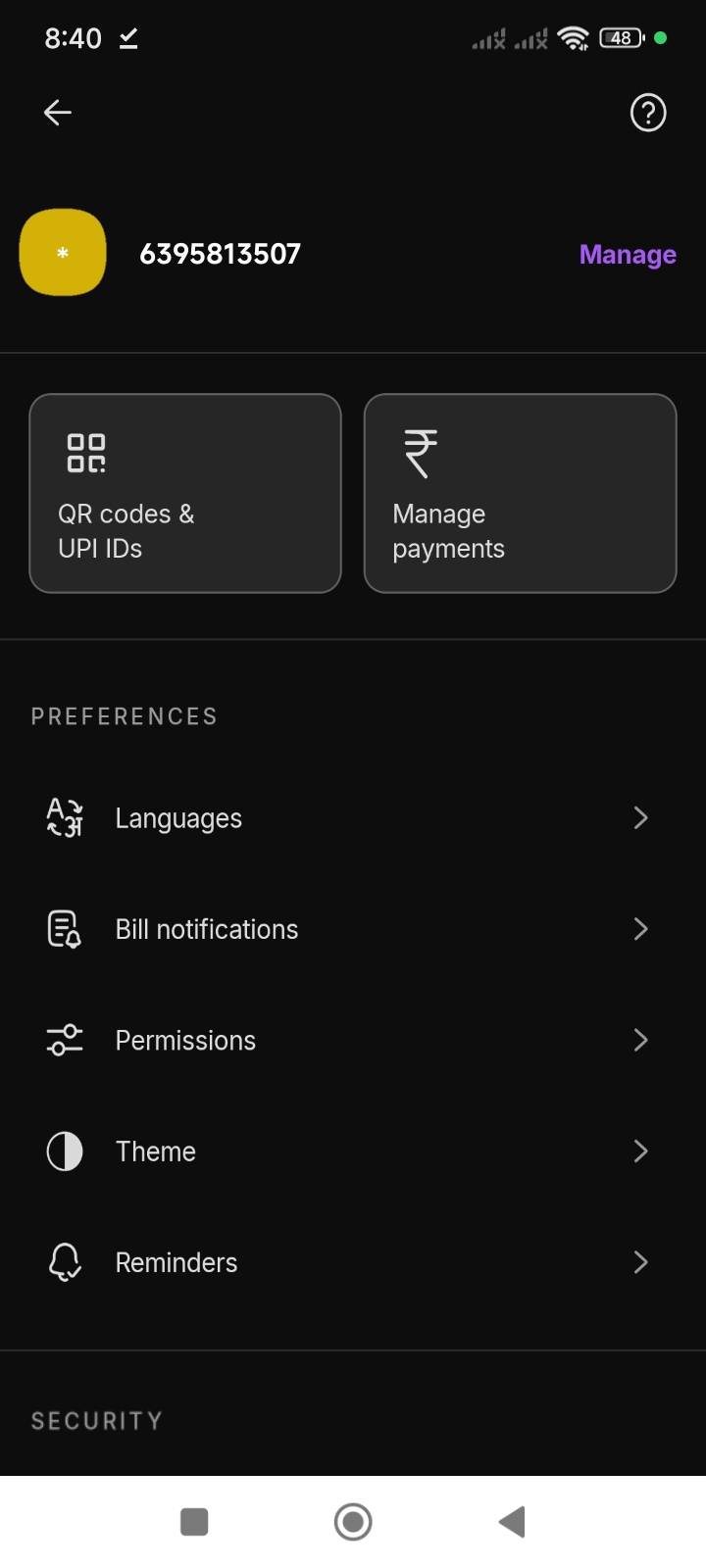Expand the Languages row chevron

point(640,817)
